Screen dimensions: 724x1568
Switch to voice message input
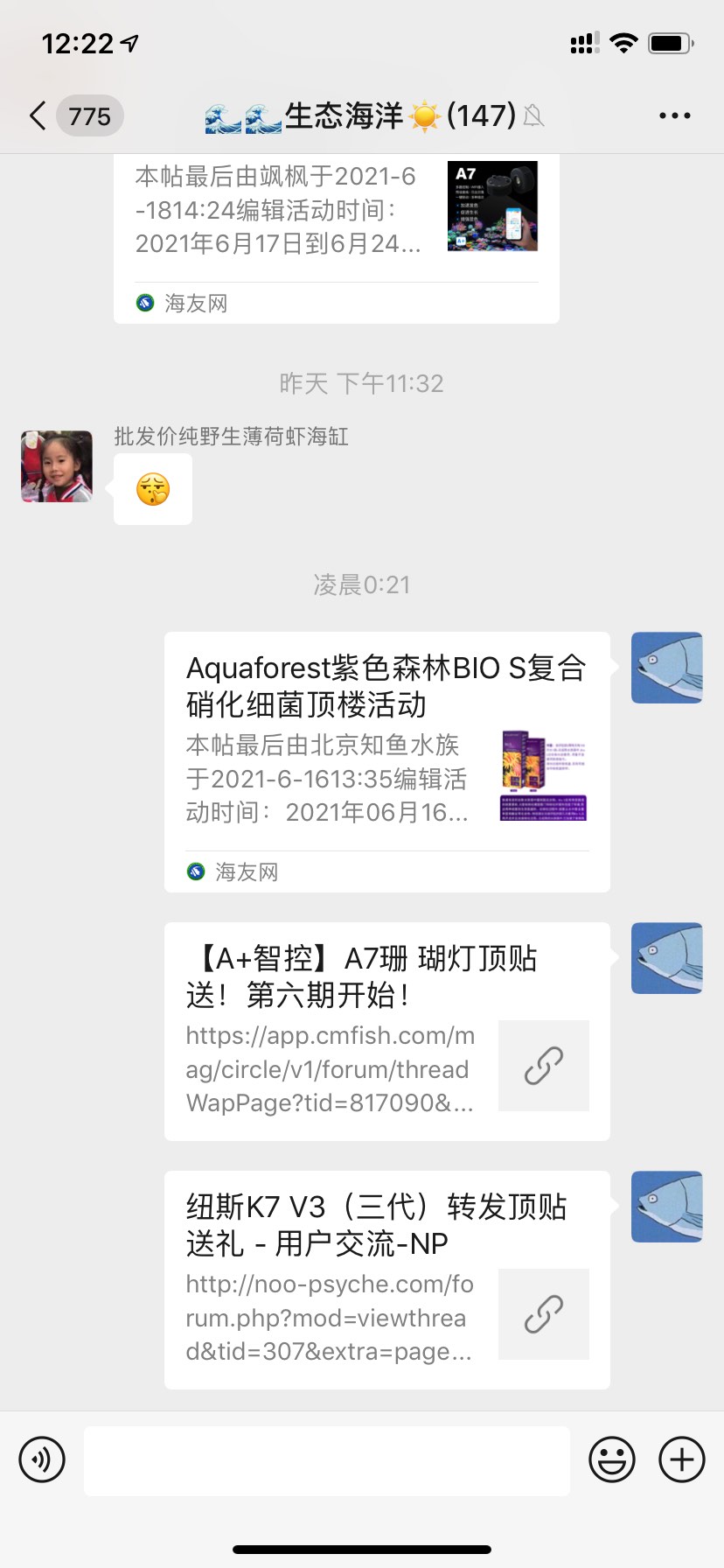[42, 1459]
